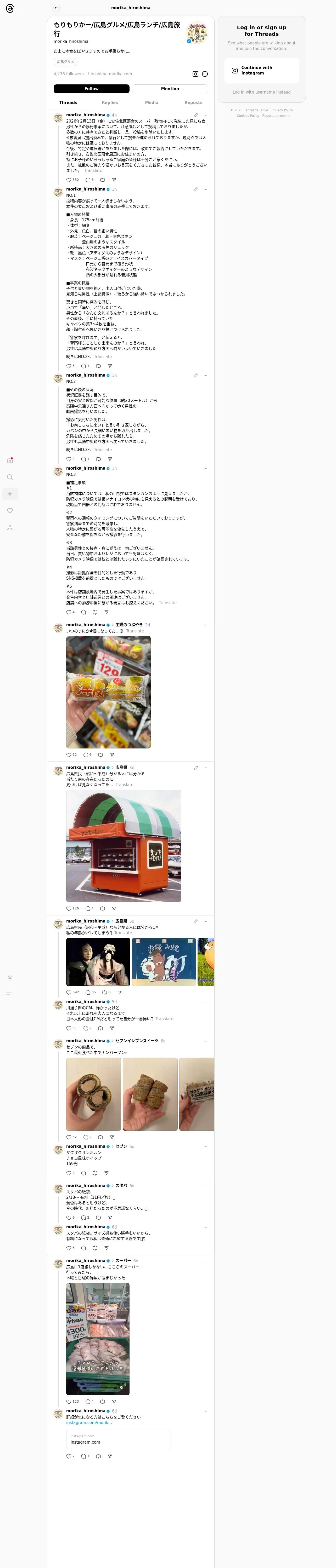The height and width of the screenshot is (1568, 336).
Task: Switch to the Replies tab
Action: [x=110, y=103]
